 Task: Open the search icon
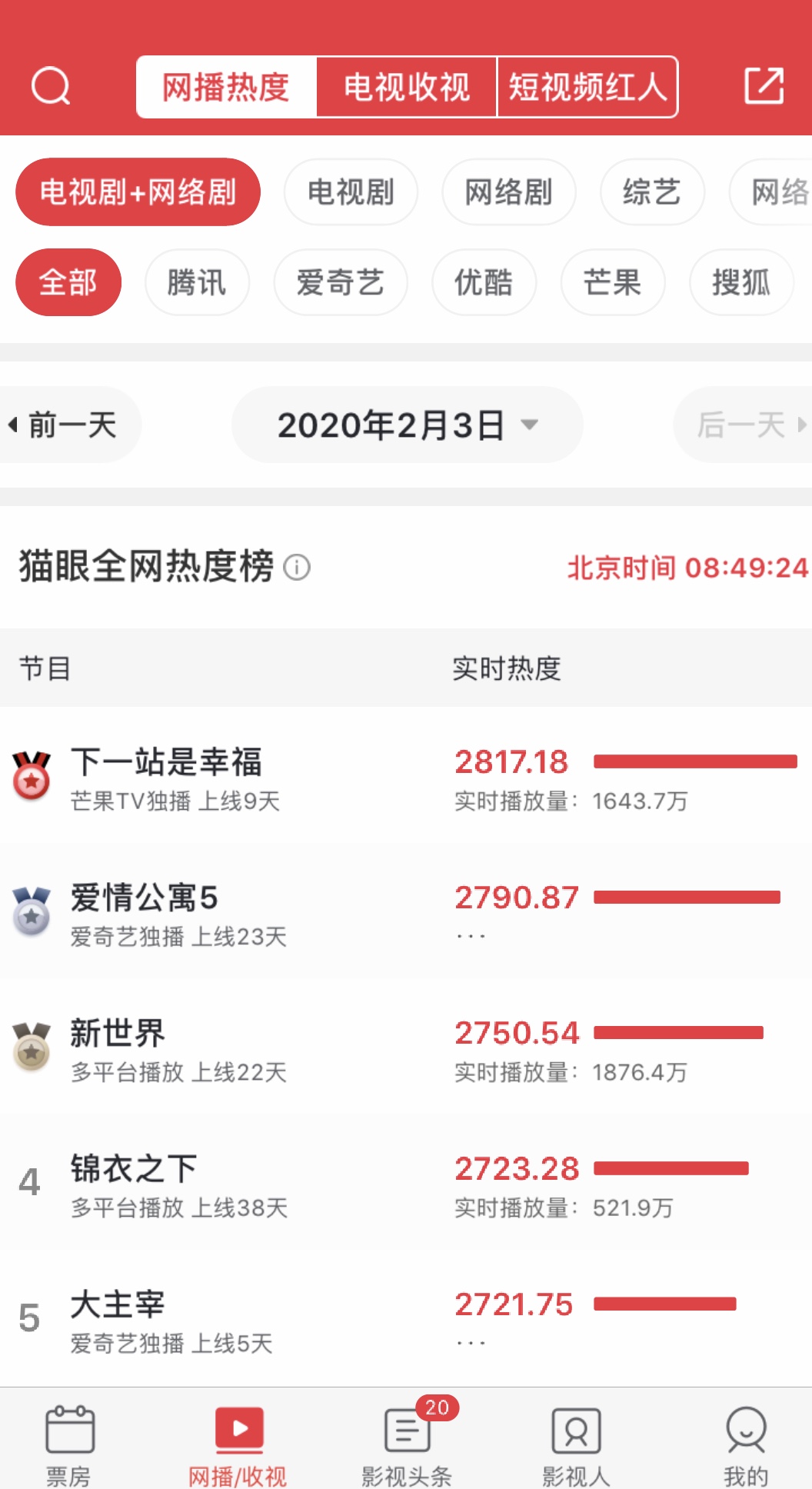click(x=51, y=86)
